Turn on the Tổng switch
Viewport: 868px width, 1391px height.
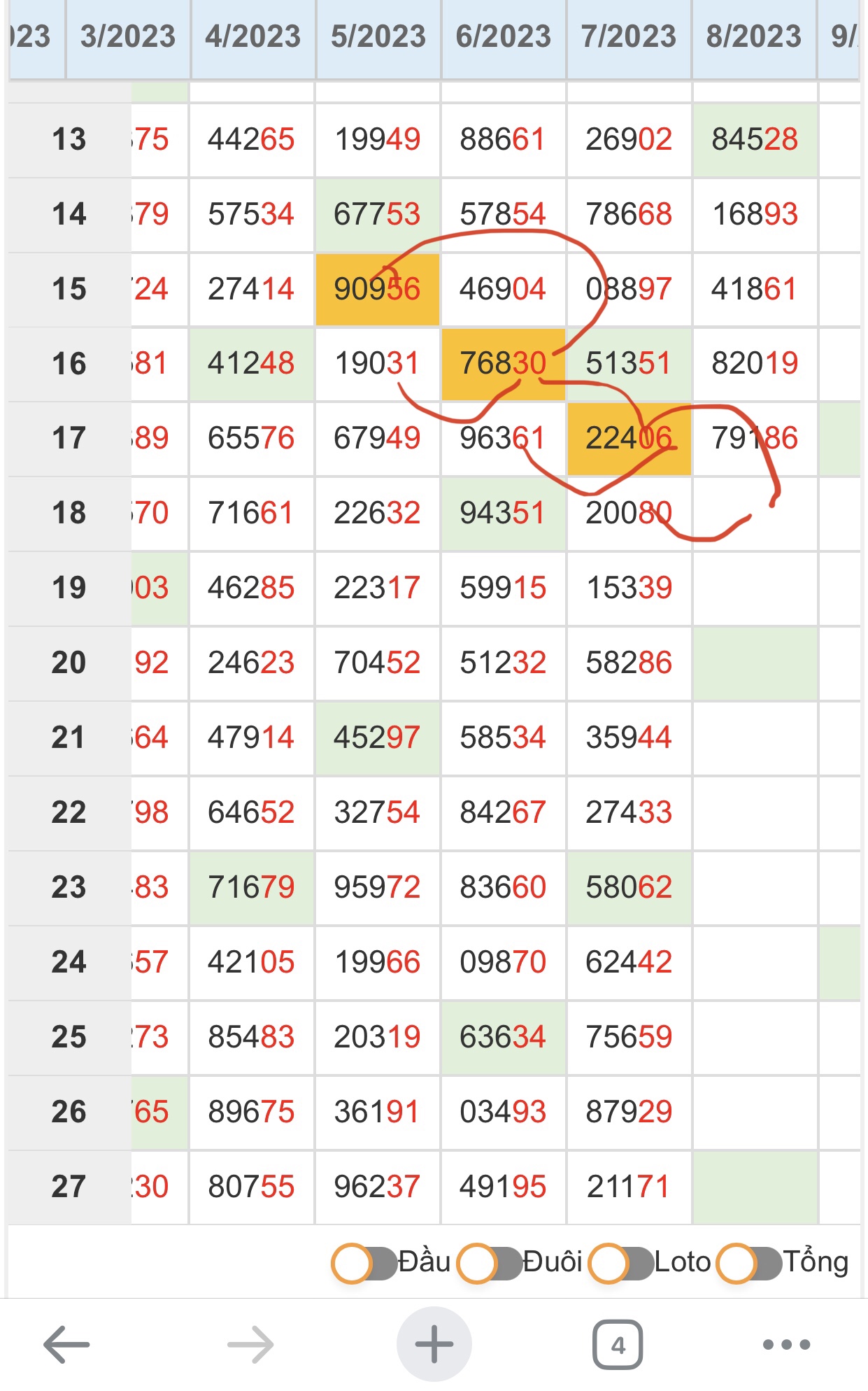(749, 1263)
